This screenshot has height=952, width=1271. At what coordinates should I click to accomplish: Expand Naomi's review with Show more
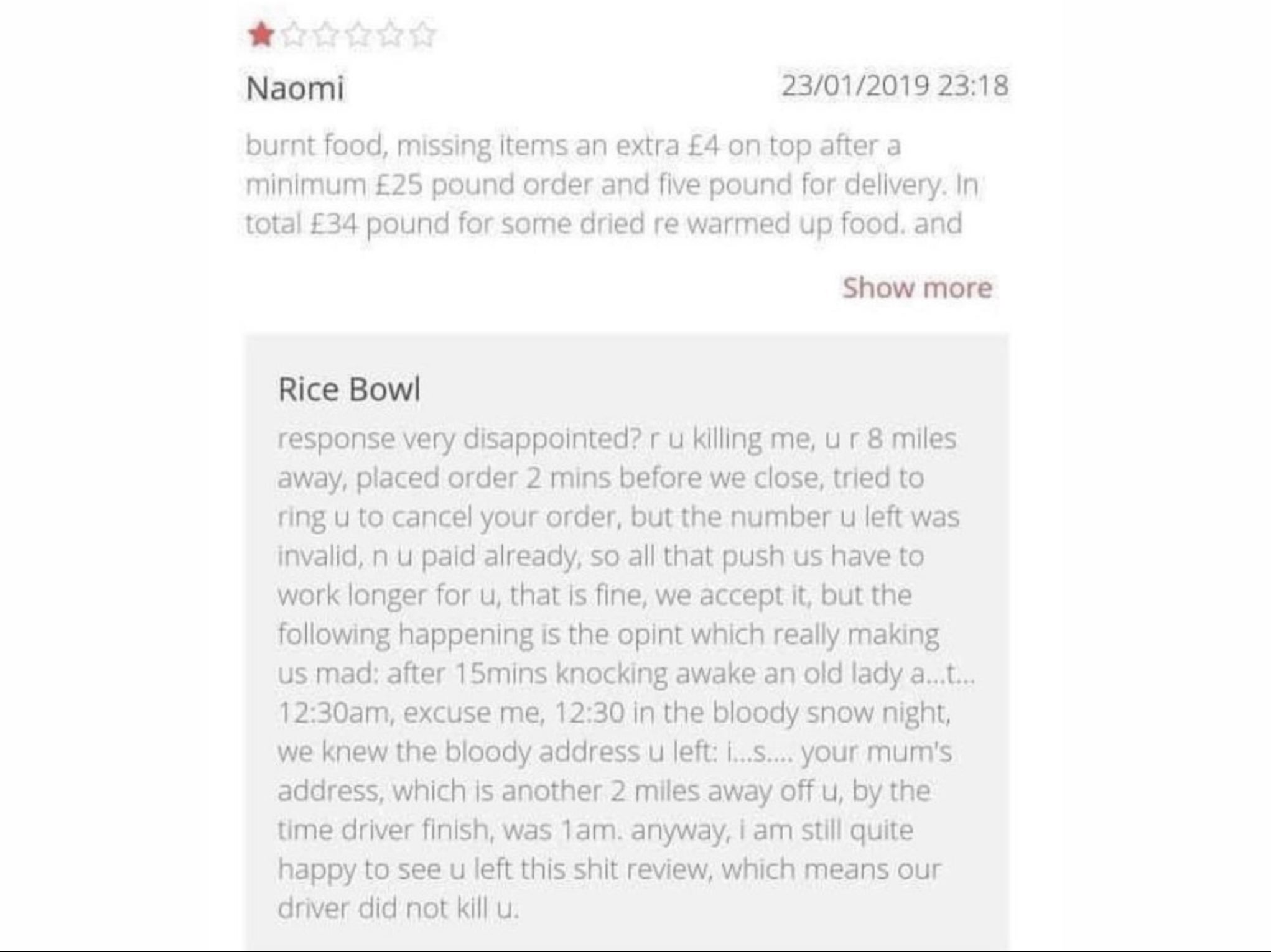[x=916, y=288]
